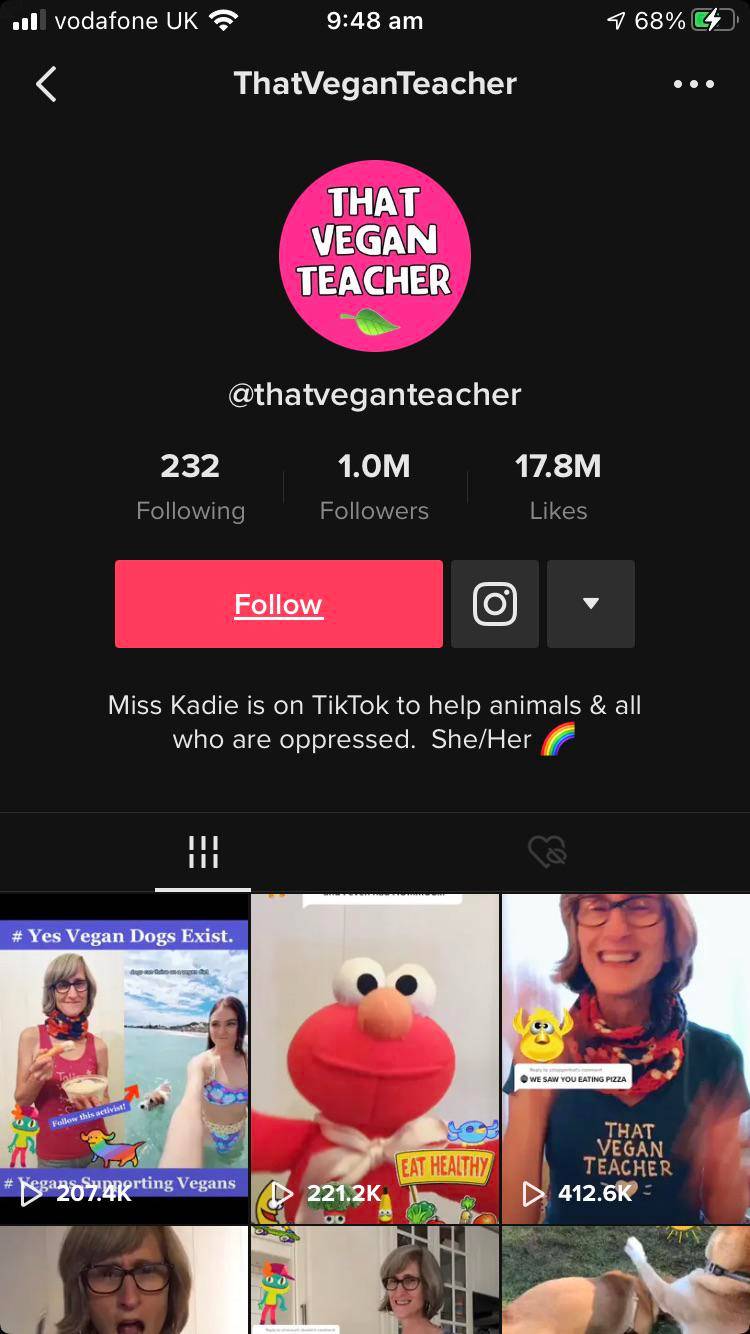Image resolution: width=750 pixels, height=1334 pixels.
Task: Switch to the videos grid tab
Action: (203, 852)
